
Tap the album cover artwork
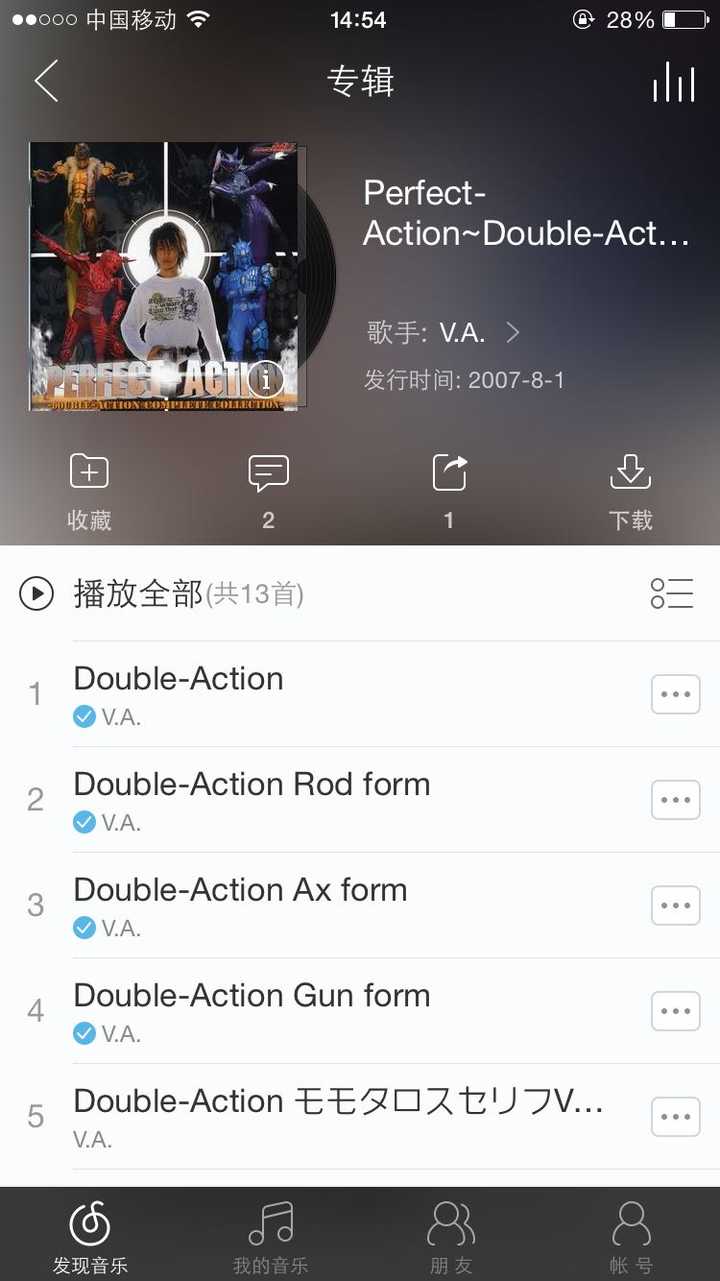(x=165, y=276)
